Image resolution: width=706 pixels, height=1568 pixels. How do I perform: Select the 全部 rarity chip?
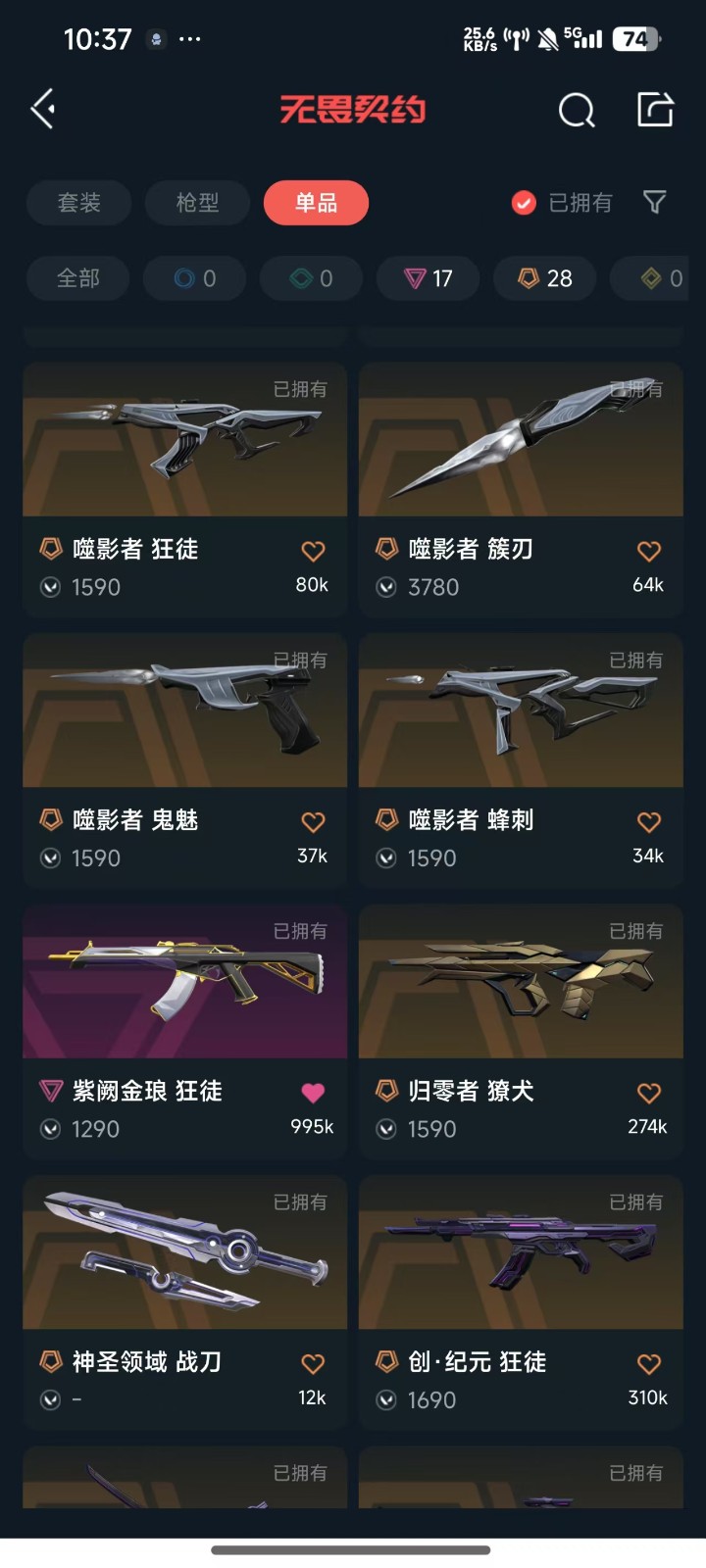(x=78, y=278)
